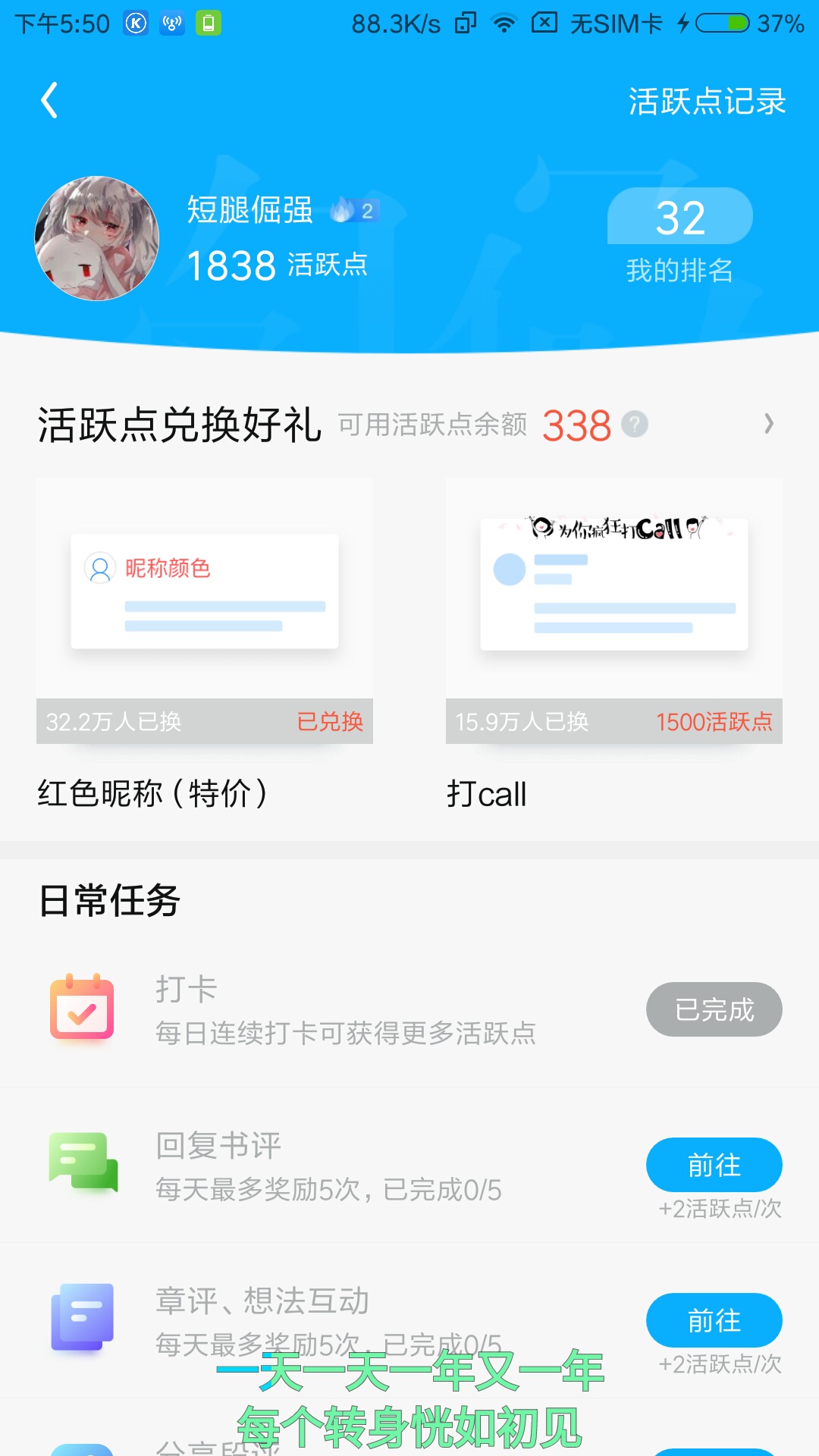
Task: Tap 前往 for 章评、想法互动
Action: (x=714, y=1320)
